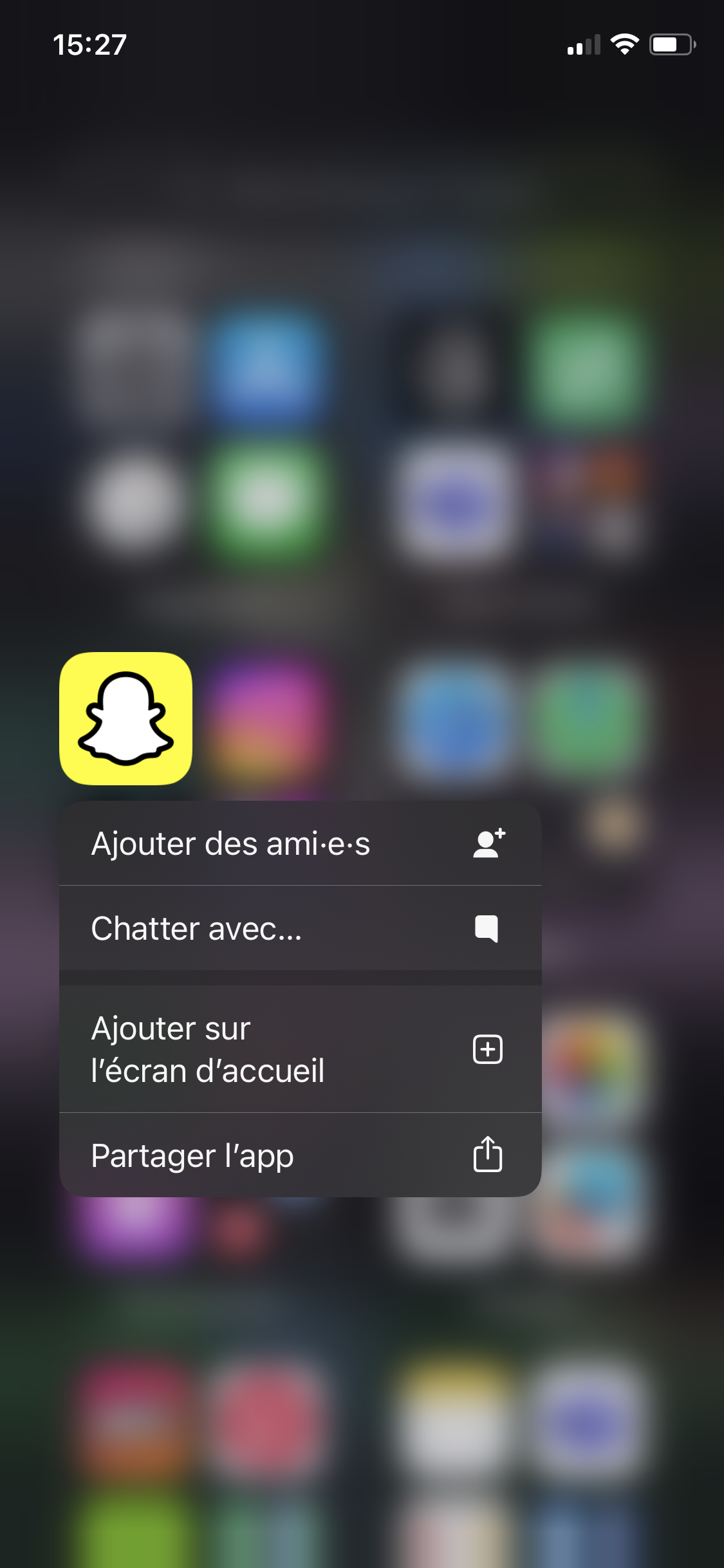Select Ajouter sur l'écran d'accueil
724x1568 pixels.
coord(300,1049)
